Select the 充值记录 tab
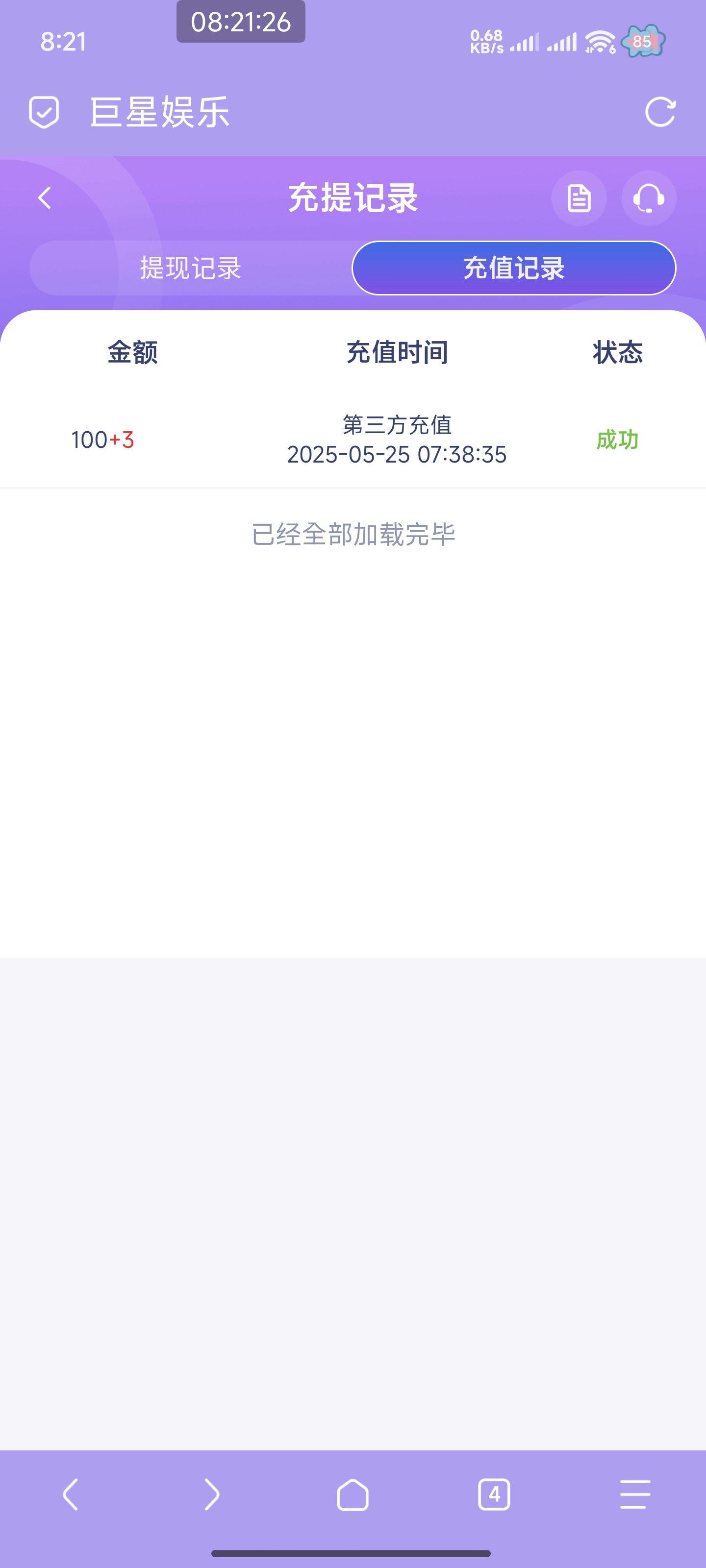706x1568 pixels. (x=513, y=268)
